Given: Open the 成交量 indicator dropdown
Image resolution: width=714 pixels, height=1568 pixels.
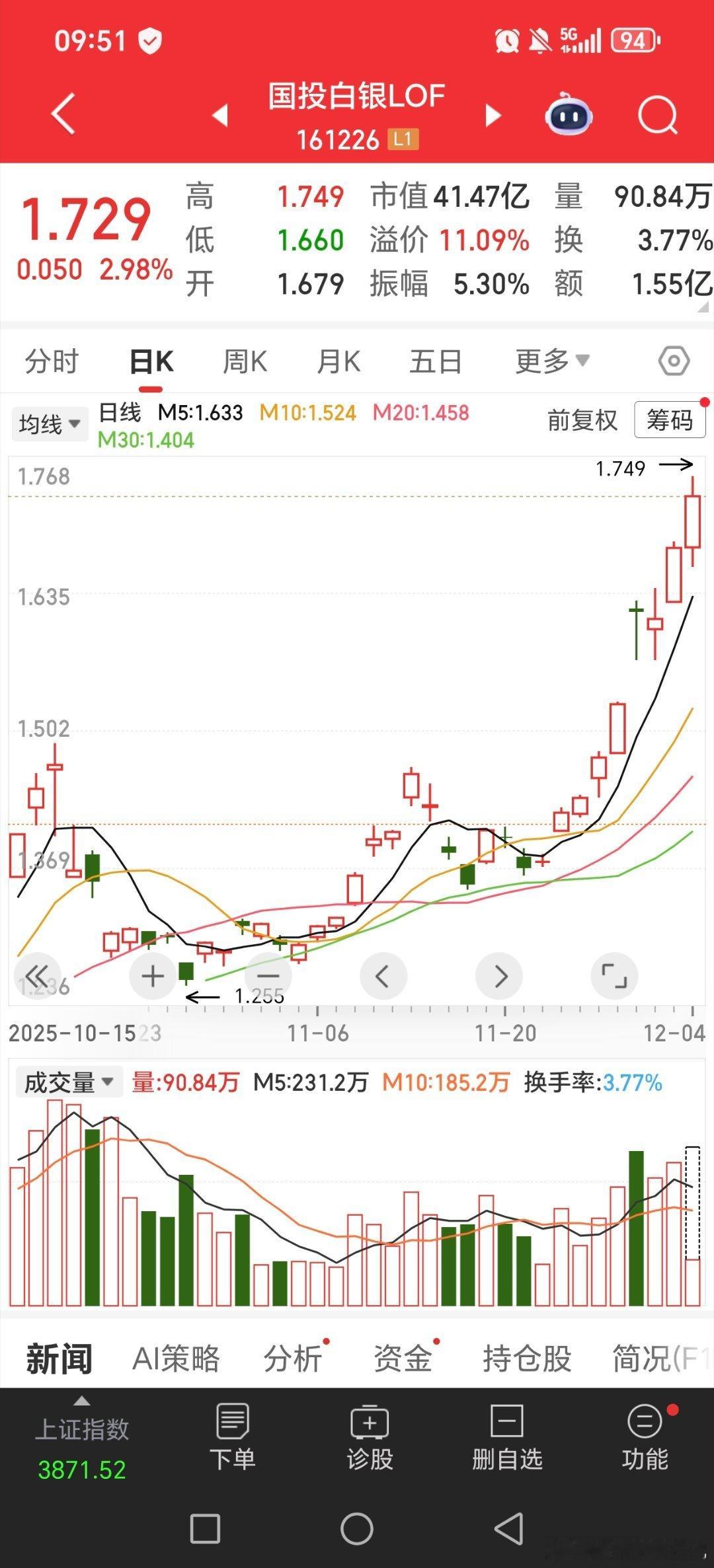Looking at the screenshot, I should tap(69, 1082).
